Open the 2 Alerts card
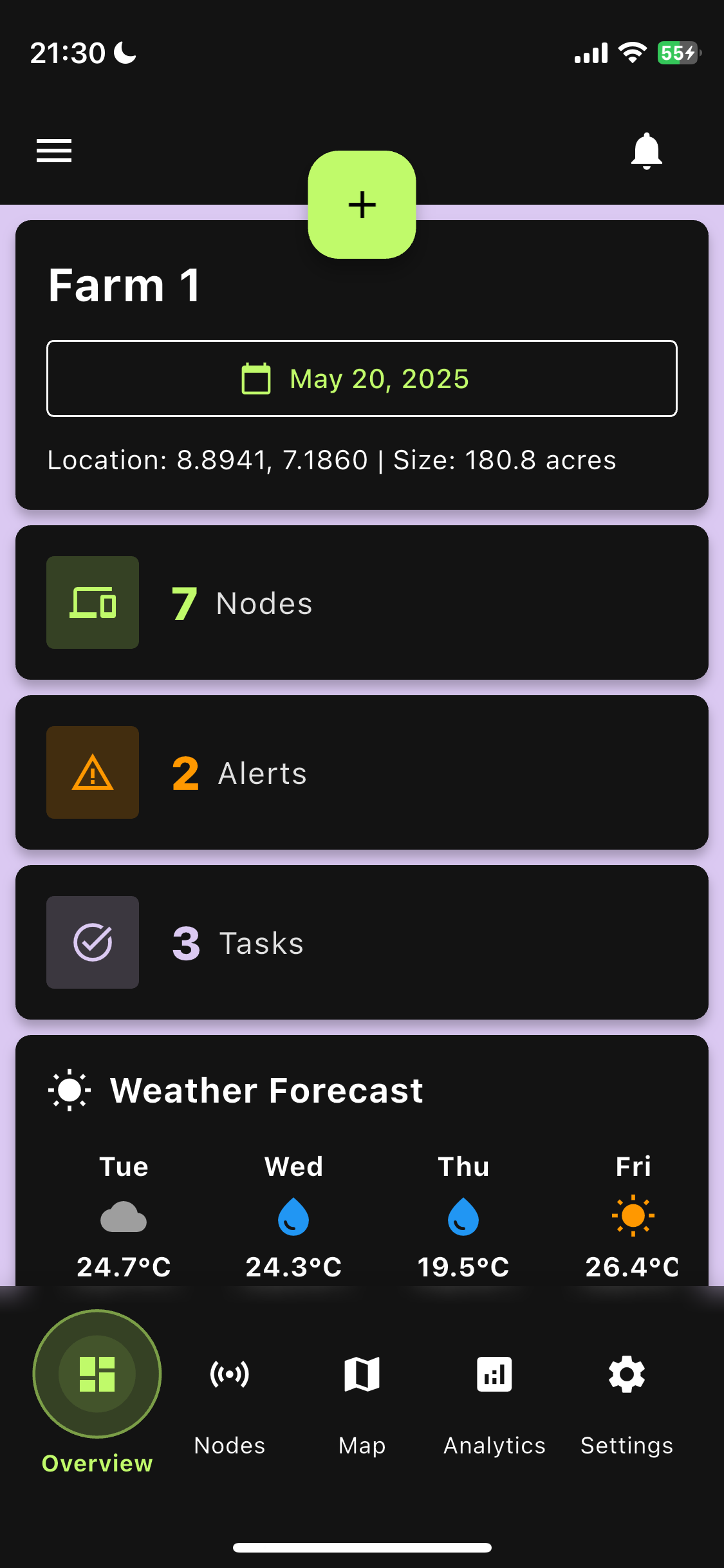The image size is (724, 1568). [362, 772]
